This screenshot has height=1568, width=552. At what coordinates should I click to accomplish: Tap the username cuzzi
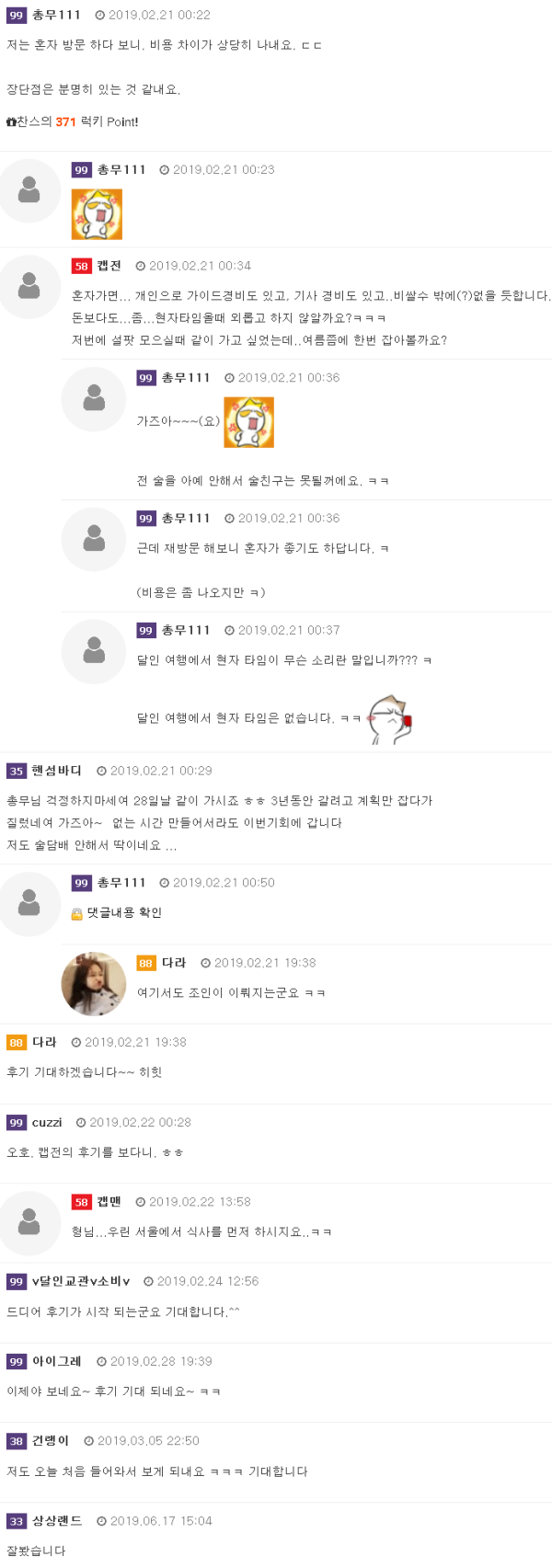point(47,1122)
